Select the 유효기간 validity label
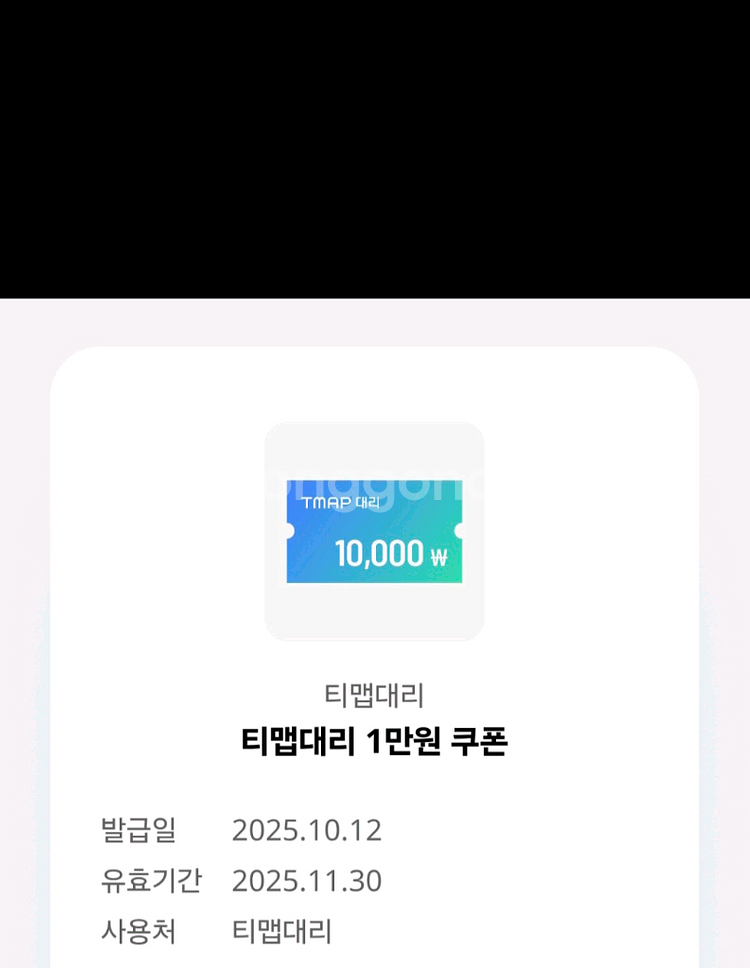 coord(151,882)
